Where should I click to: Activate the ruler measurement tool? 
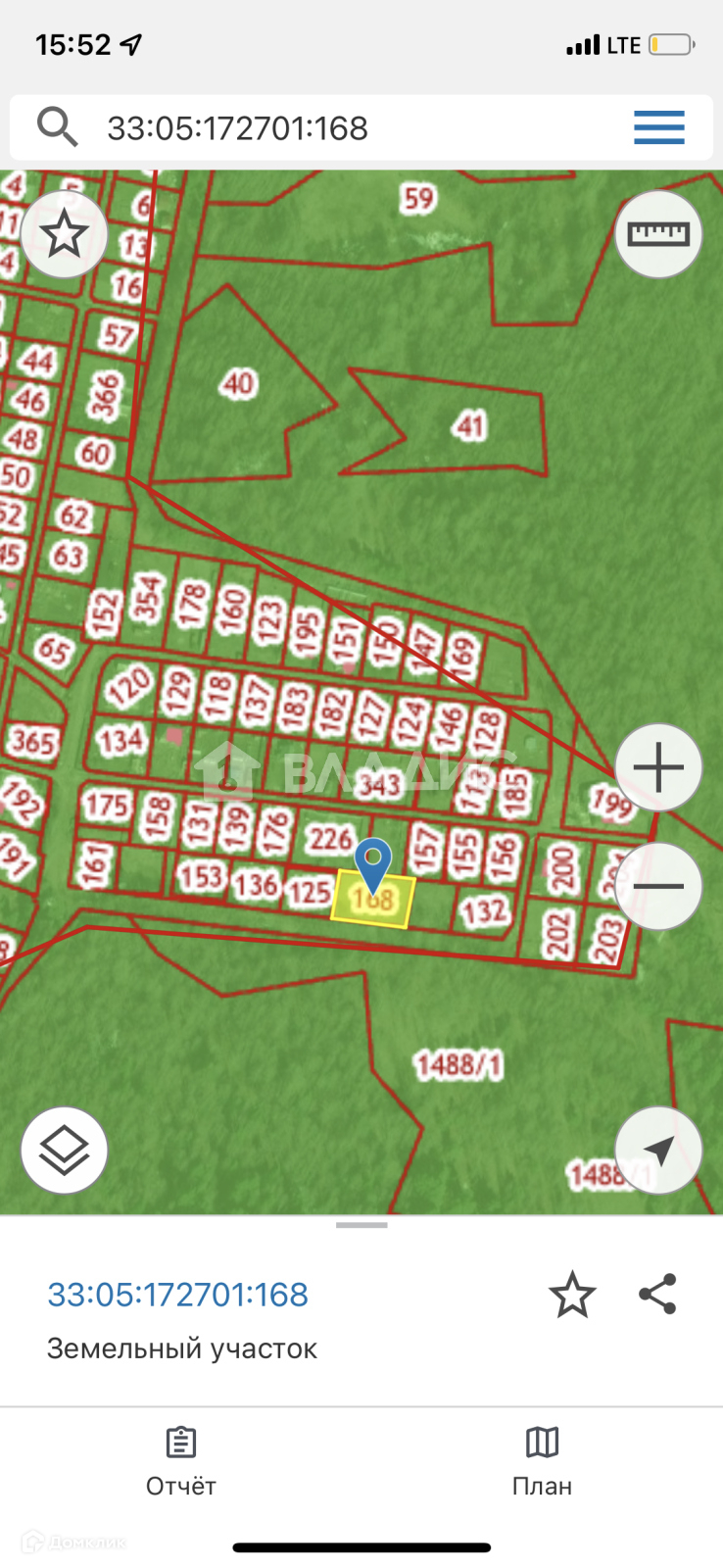click(658, 234)
